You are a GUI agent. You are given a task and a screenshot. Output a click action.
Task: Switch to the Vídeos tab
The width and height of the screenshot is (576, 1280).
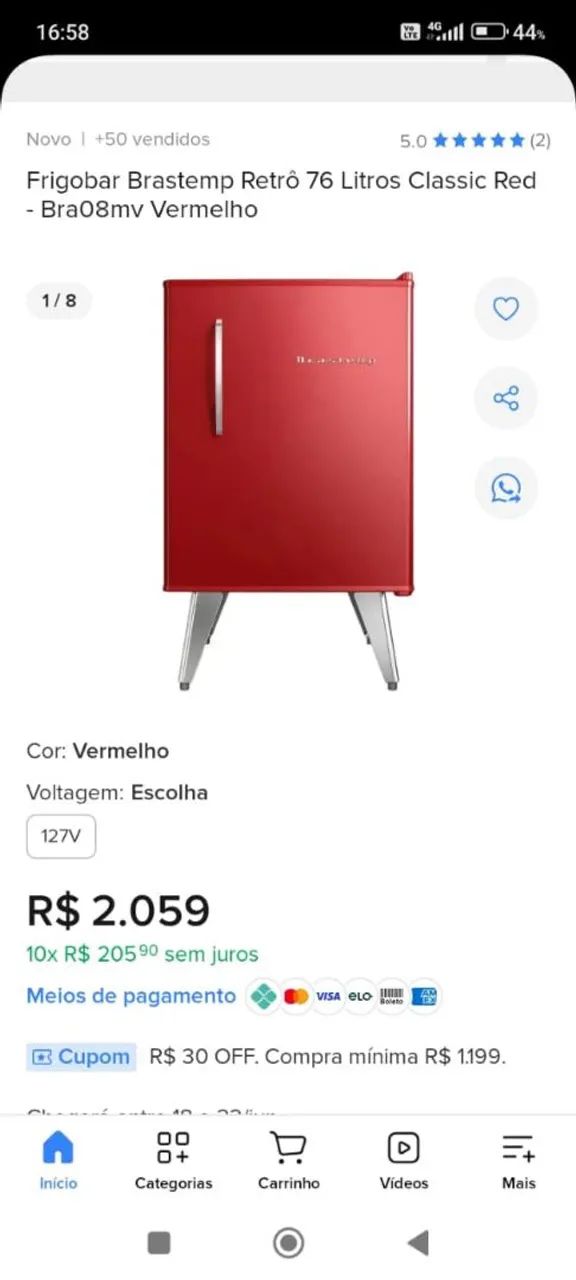click(x=404, y=1160)
